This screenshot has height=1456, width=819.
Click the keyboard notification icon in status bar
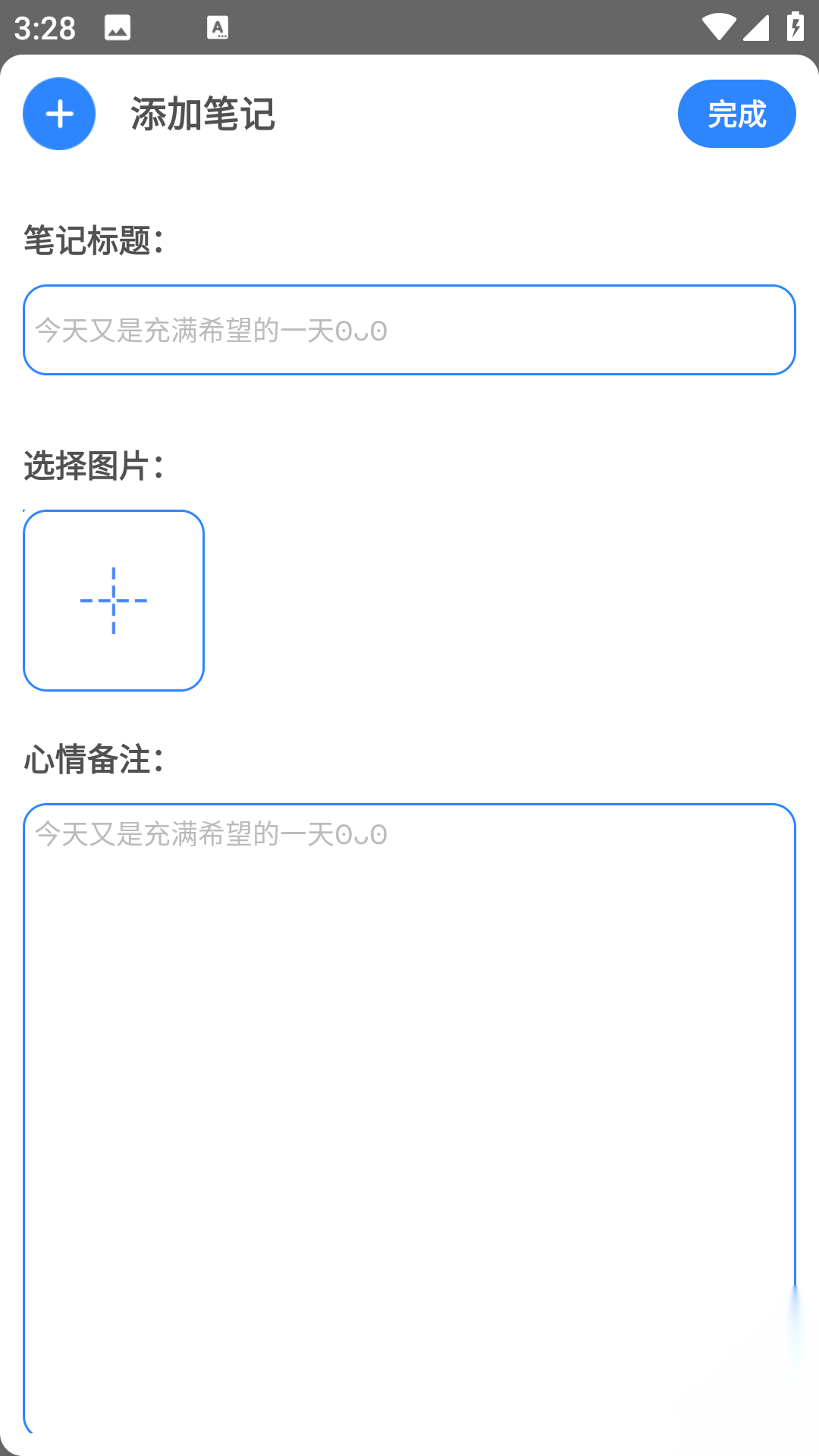(x=218, y=28)
